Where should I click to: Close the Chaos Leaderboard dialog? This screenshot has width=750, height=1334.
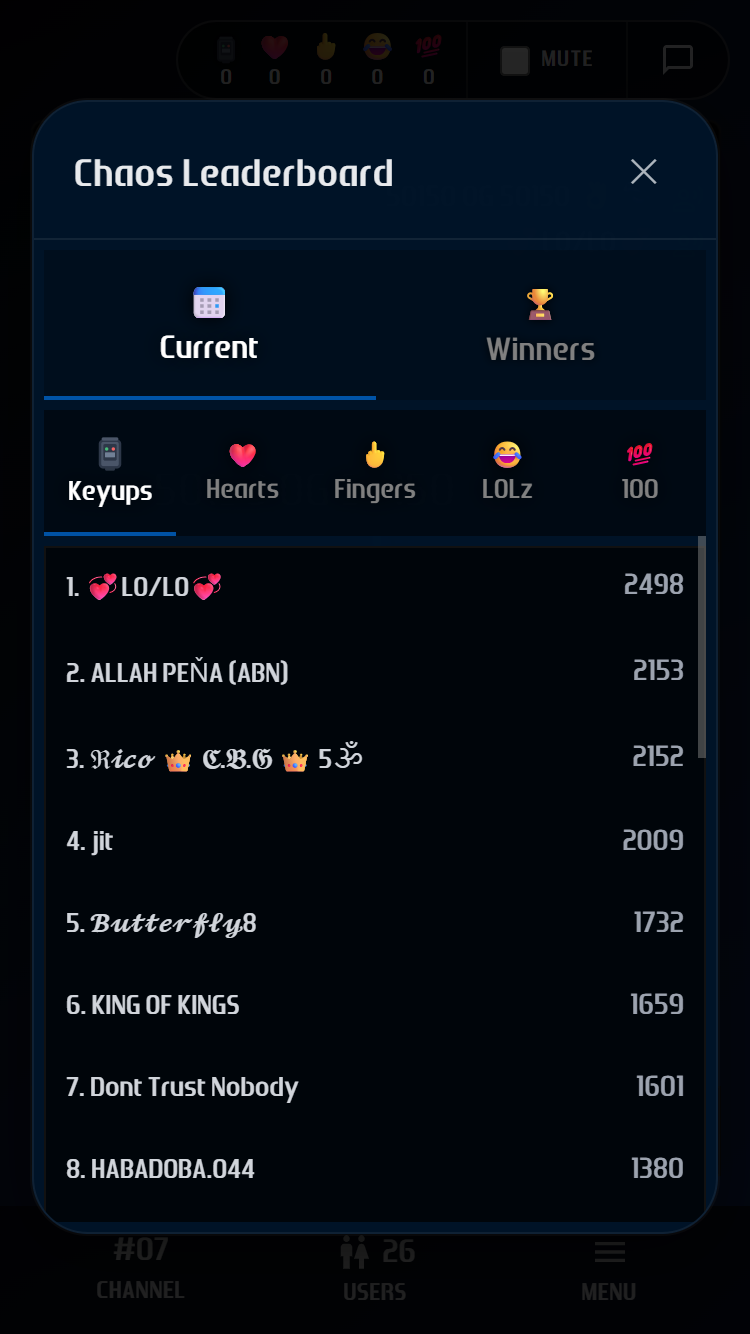643,172
